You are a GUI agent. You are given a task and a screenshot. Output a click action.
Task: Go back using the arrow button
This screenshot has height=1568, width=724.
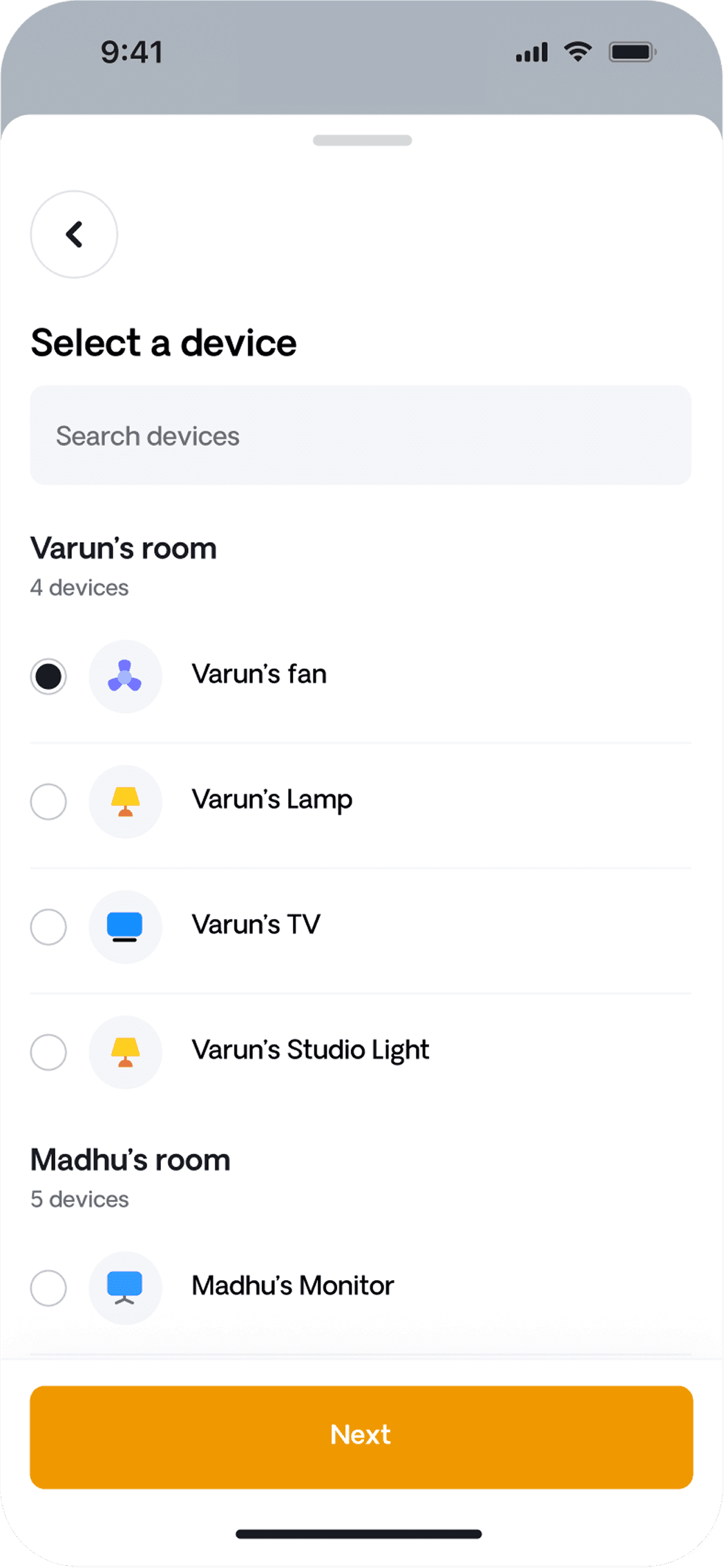click(x=74, y=234)
